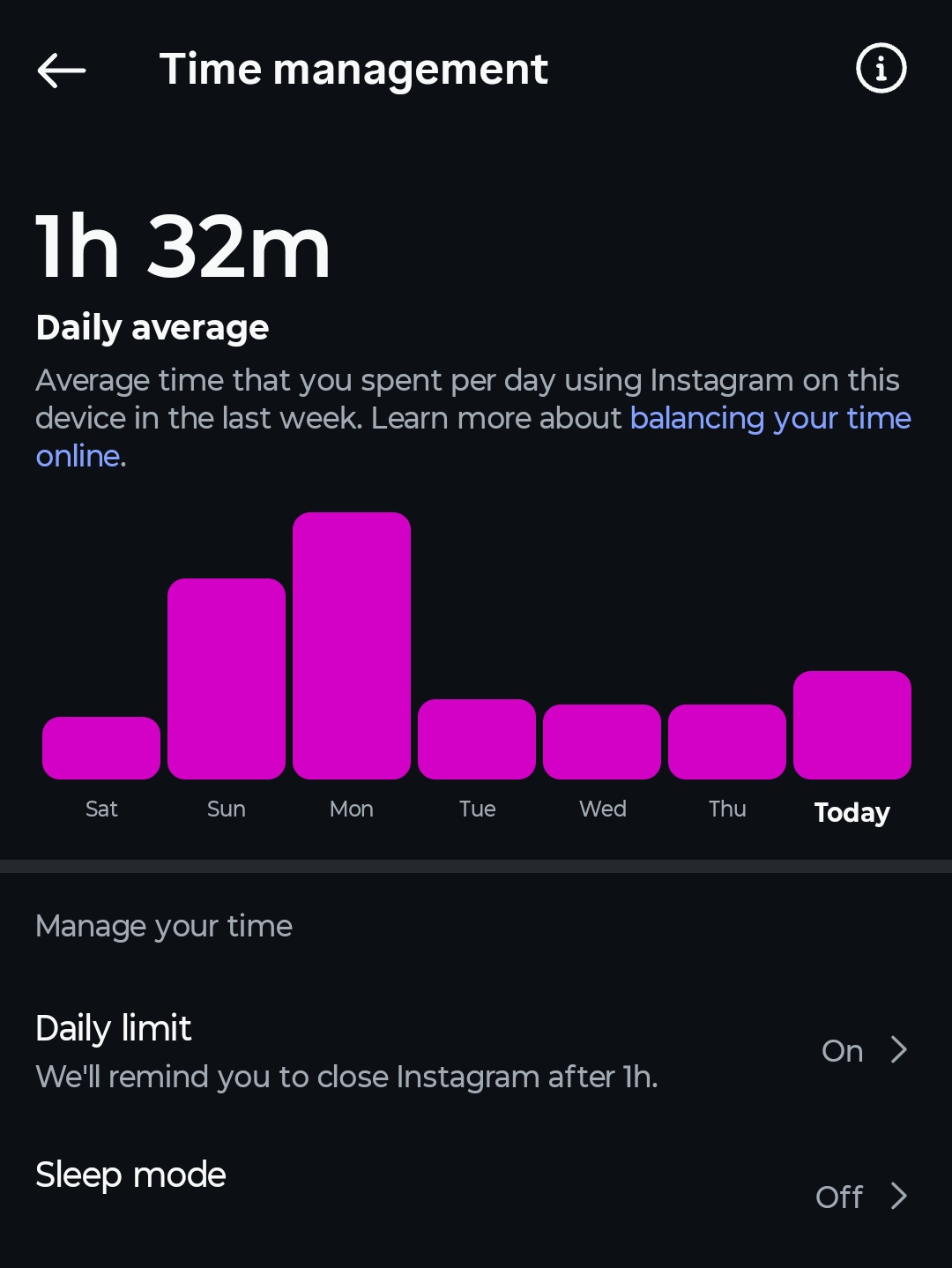This screenshot has width=952, height=1268.
Task: Select the Thu usage bar
Action: [x=727, y=742]
